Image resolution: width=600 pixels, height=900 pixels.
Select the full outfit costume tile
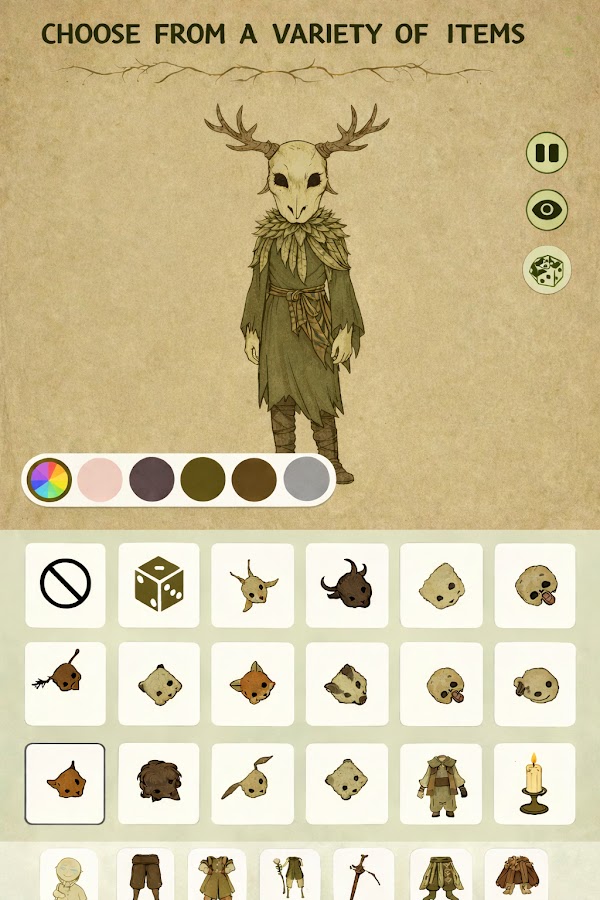441,783
